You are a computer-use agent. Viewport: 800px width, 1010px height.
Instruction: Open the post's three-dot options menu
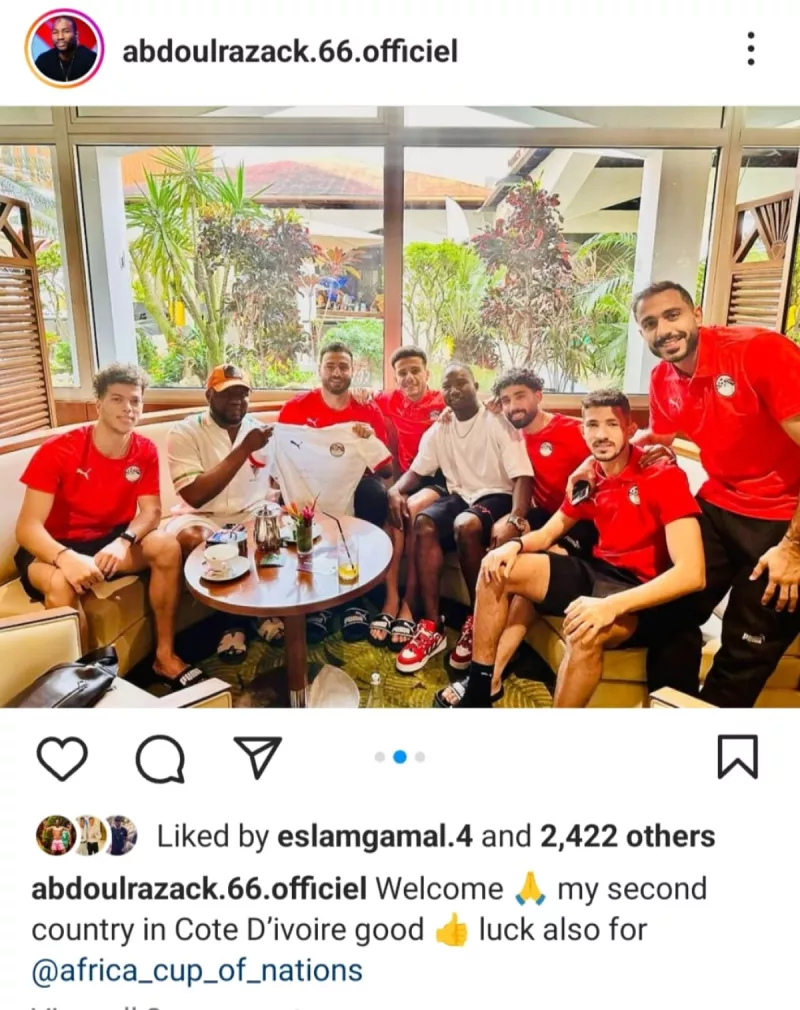coord(750,48)
